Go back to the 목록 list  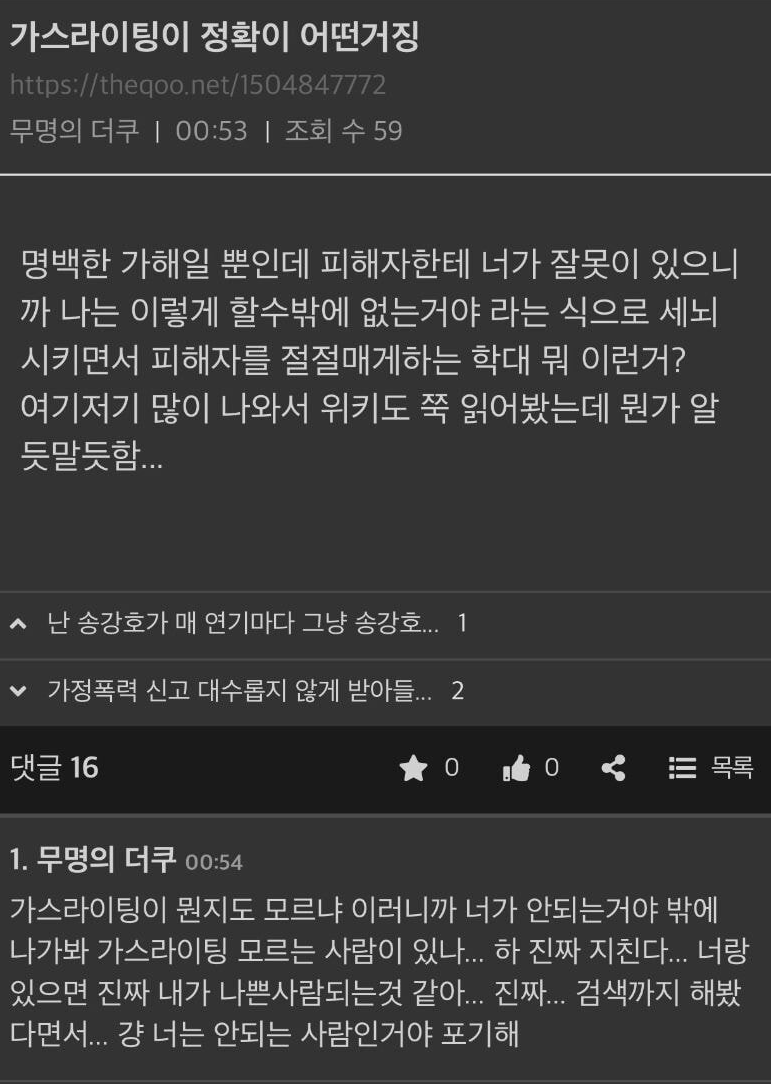[711, 768]
